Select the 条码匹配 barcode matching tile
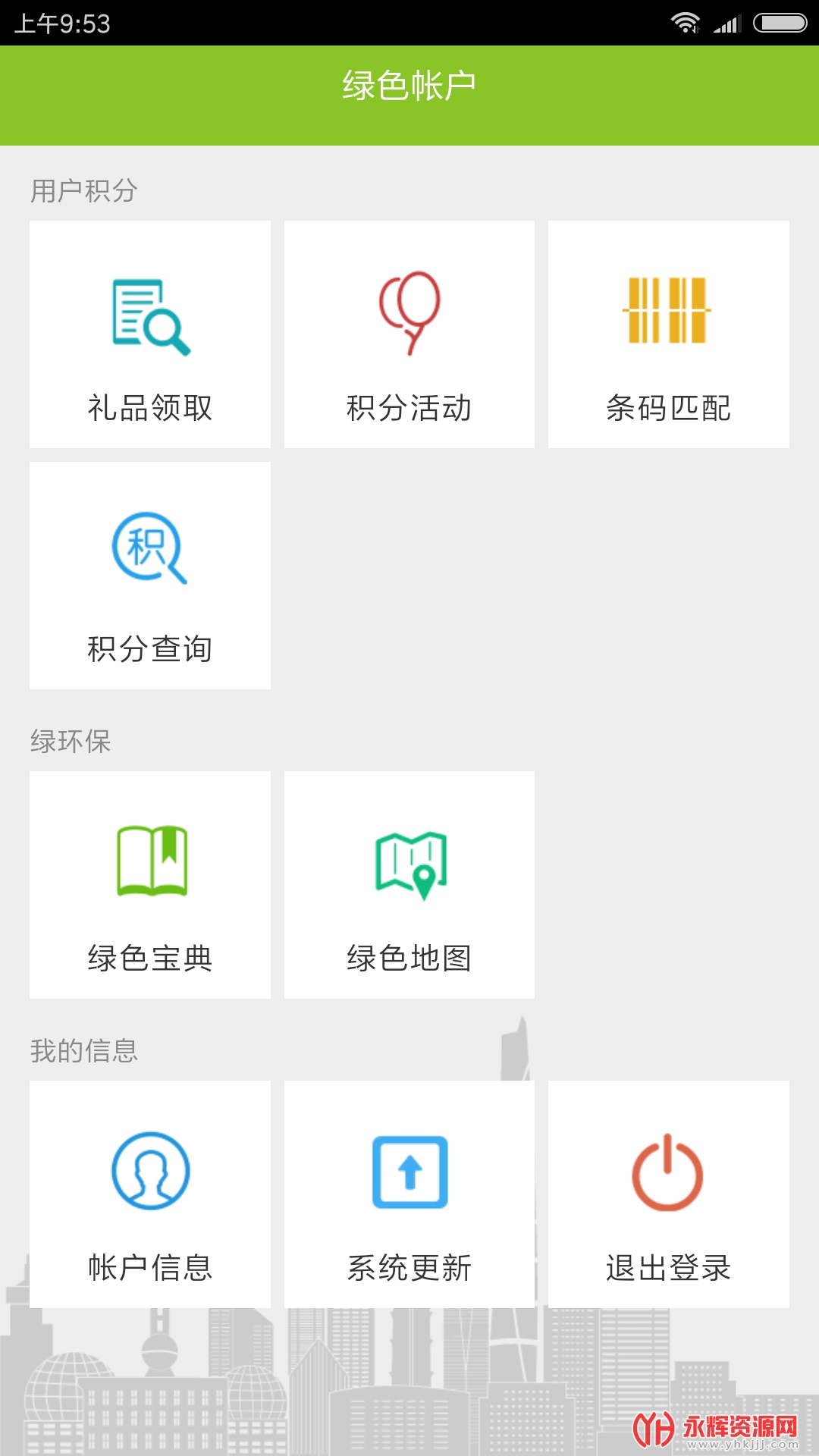 point(668,334)
